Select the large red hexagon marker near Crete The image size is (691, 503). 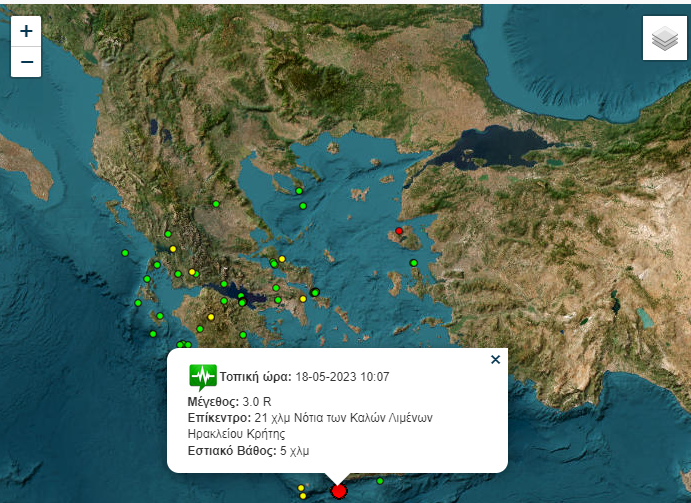point(339,490)
